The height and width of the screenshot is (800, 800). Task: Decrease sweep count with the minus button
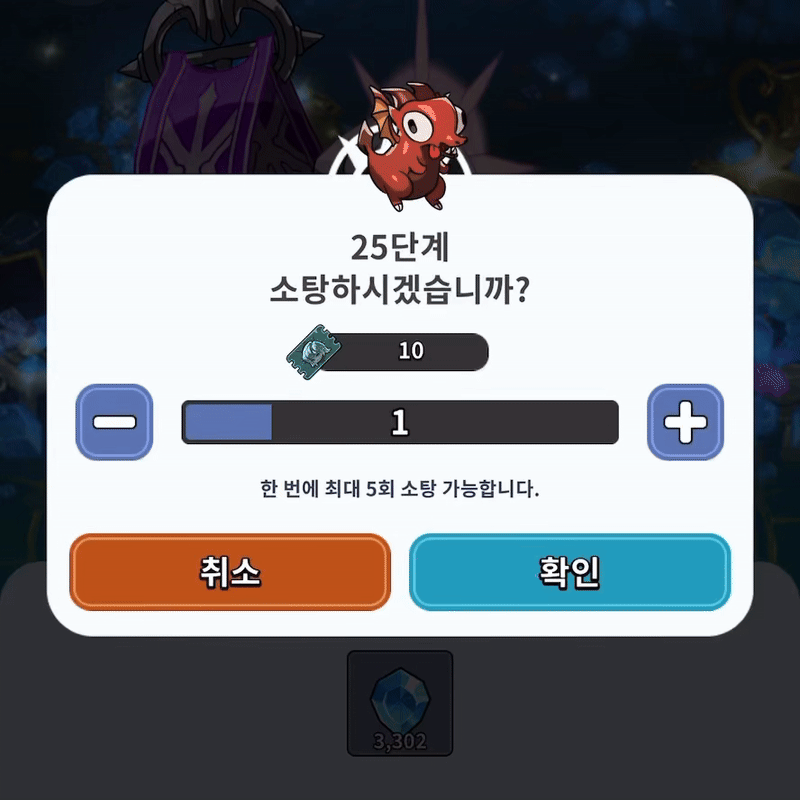pos(114,422)
